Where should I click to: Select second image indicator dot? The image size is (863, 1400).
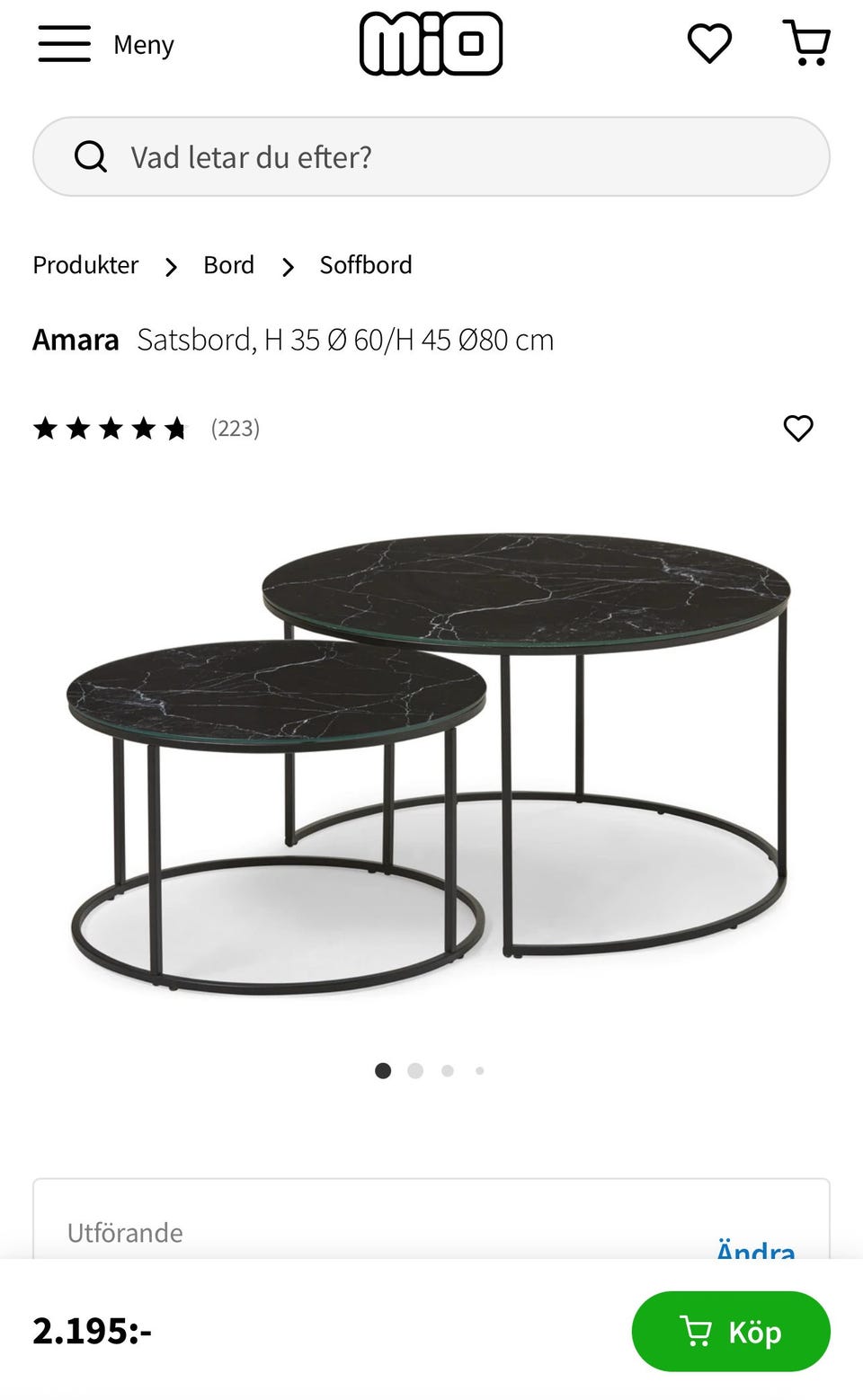click(415, 1070)
